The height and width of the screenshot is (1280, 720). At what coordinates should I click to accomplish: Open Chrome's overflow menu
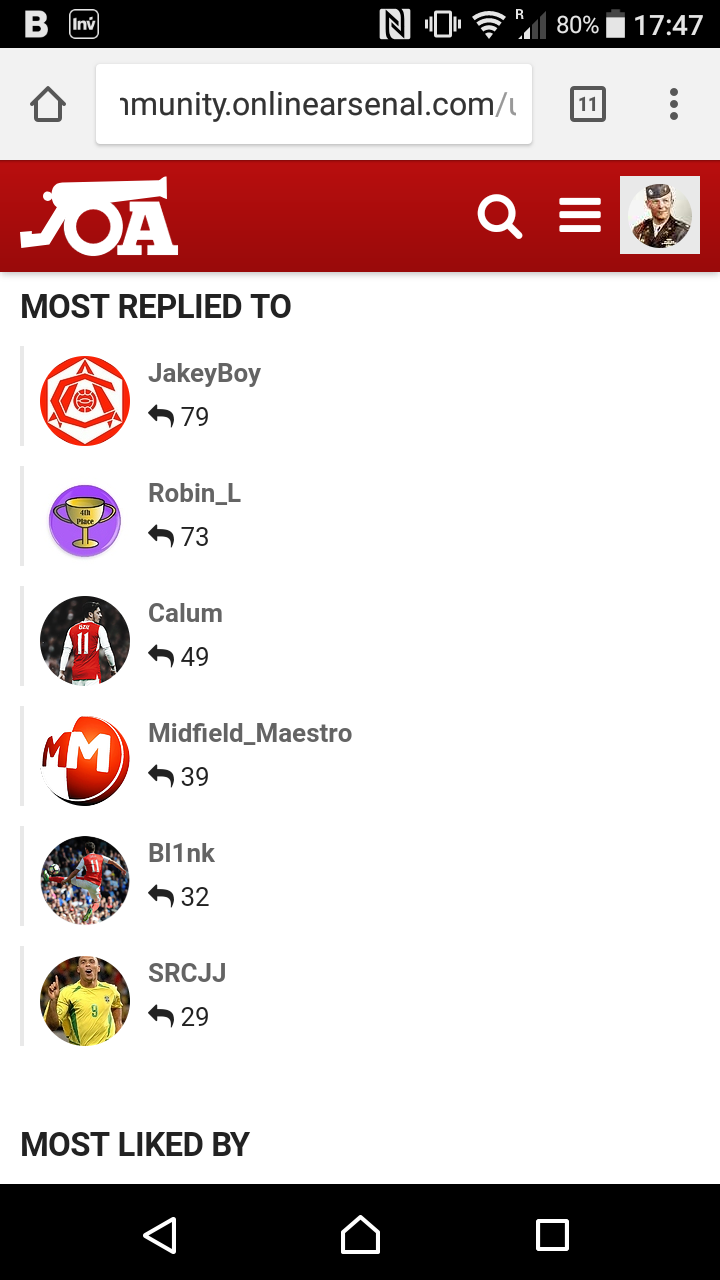pyautogui.click(x=674, y=104)
